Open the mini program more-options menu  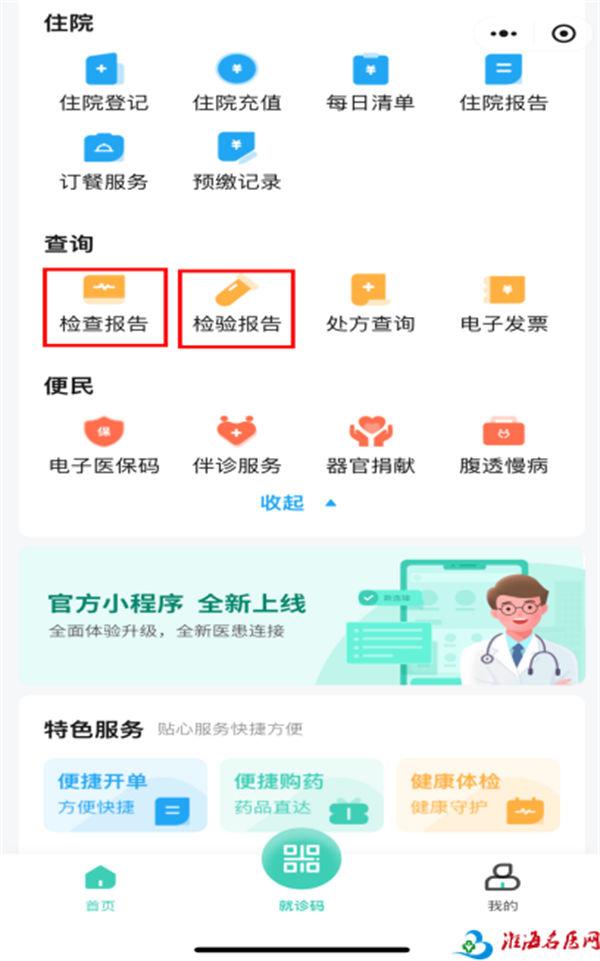tap(504, 33)
